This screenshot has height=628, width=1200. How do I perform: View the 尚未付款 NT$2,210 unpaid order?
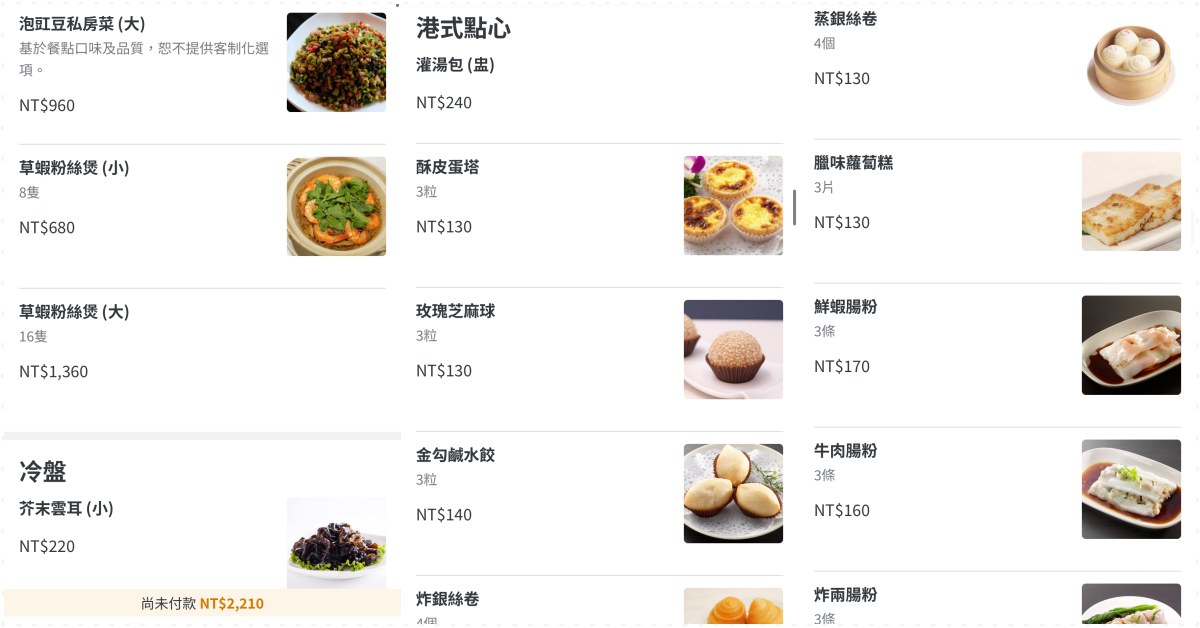coord(202,603)
